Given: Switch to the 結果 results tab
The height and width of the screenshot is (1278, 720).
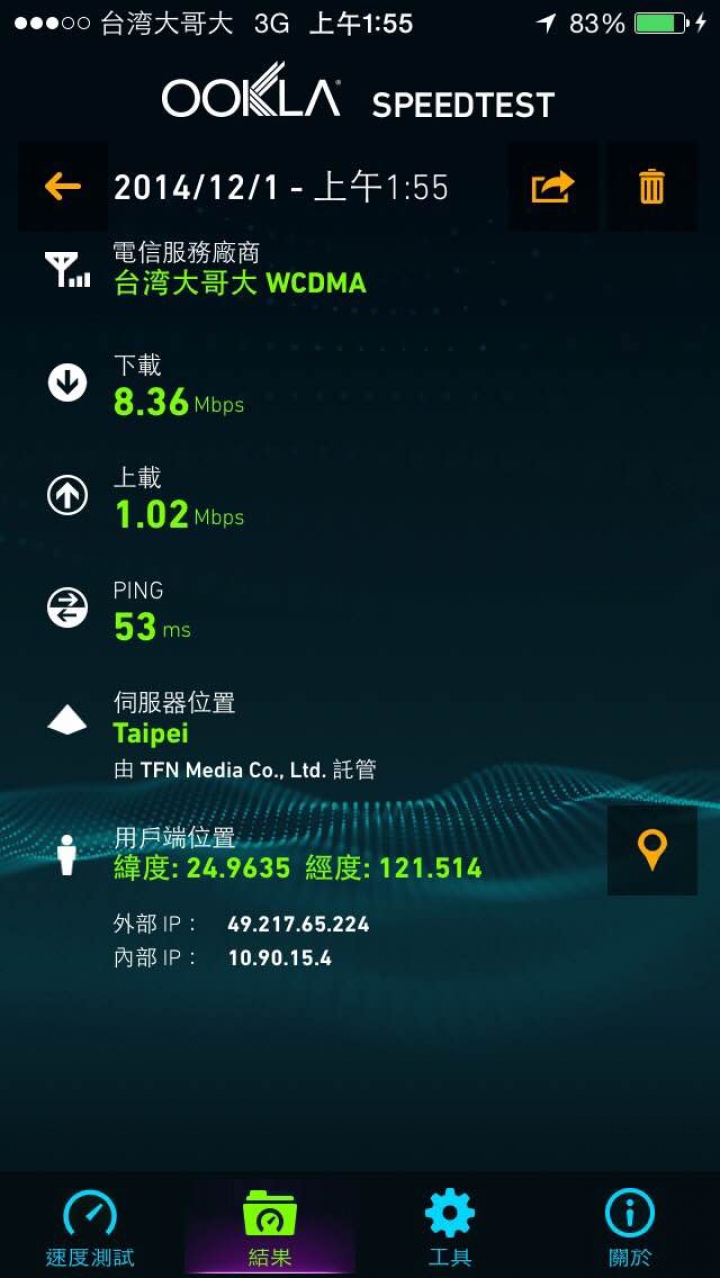Looking at the screenshot, I should (270, 1222).
